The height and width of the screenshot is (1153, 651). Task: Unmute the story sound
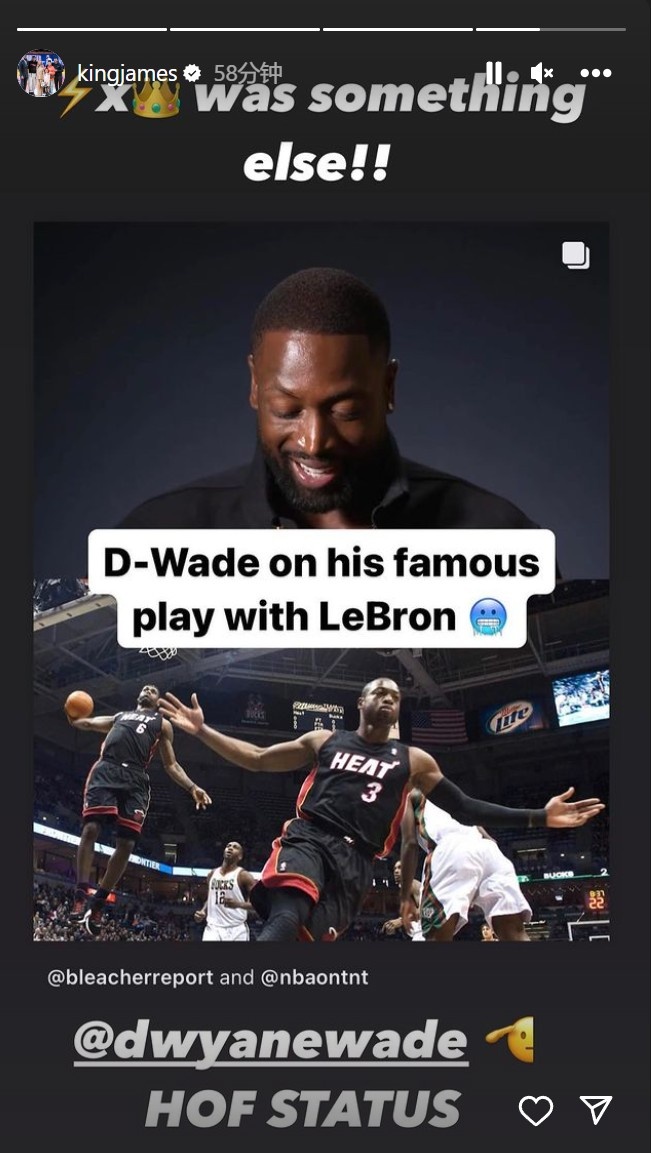click(542, 73)
